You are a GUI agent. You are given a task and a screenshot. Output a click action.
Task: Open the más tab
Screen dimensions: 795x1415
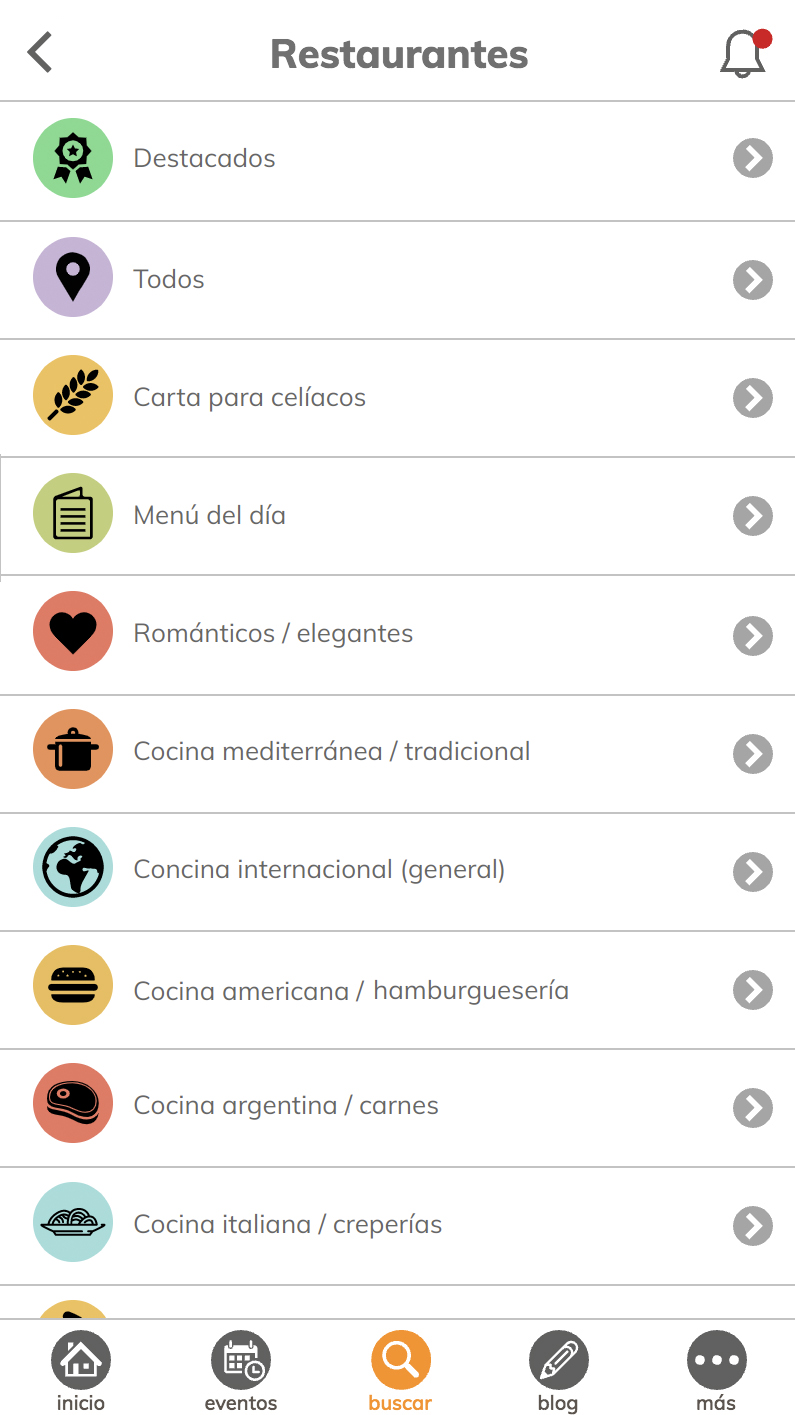tap(716, 1371)
